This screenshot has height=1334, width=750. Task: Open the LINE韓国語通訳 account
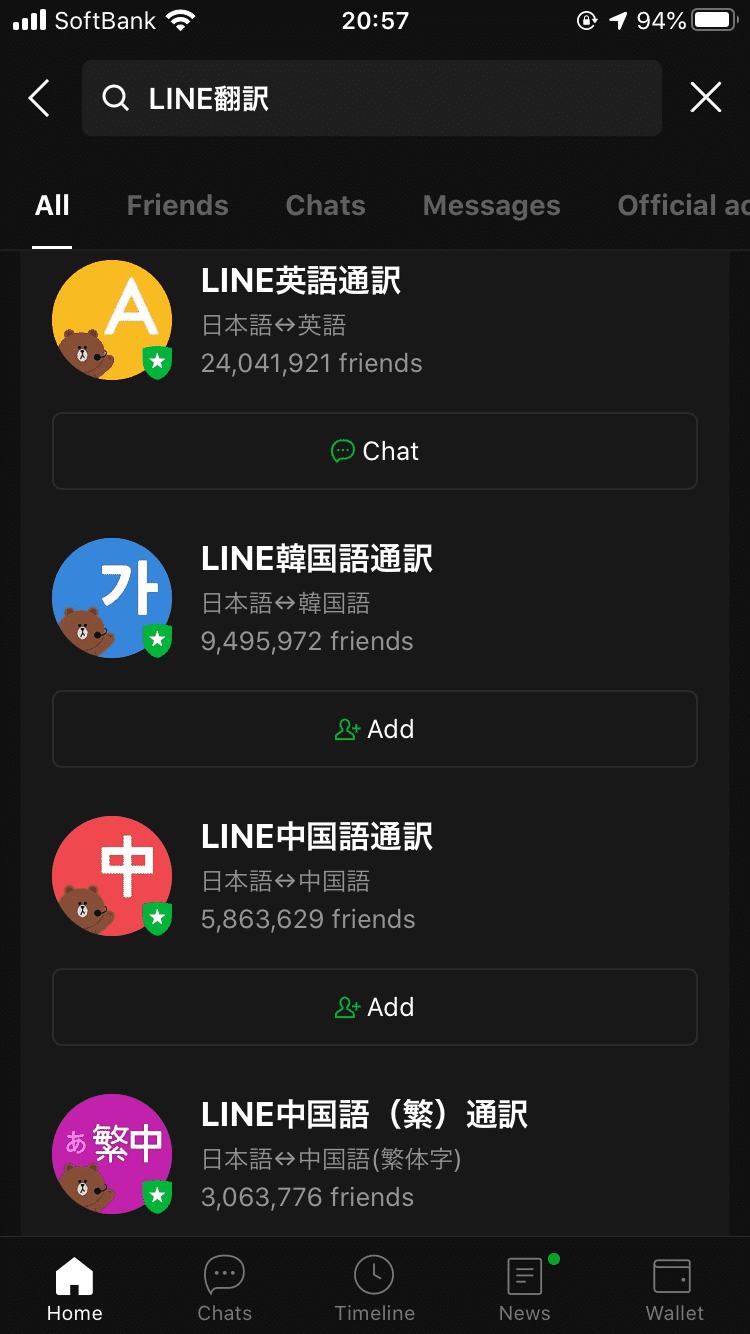point(316,598)
